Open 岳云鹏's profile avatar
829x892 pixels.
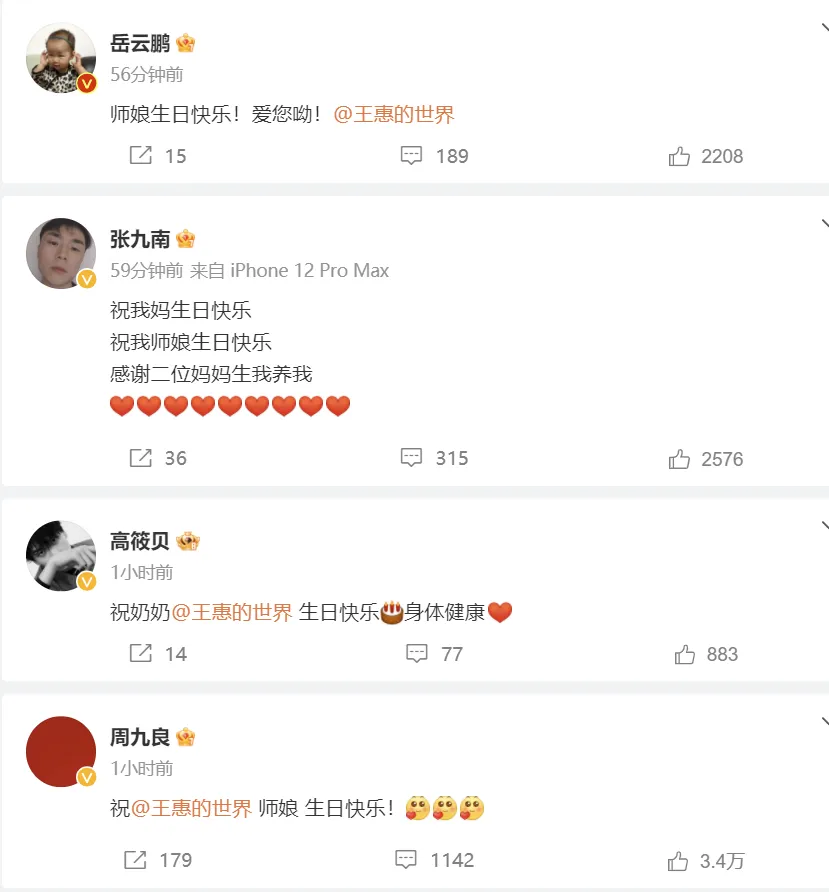(60, 59)
